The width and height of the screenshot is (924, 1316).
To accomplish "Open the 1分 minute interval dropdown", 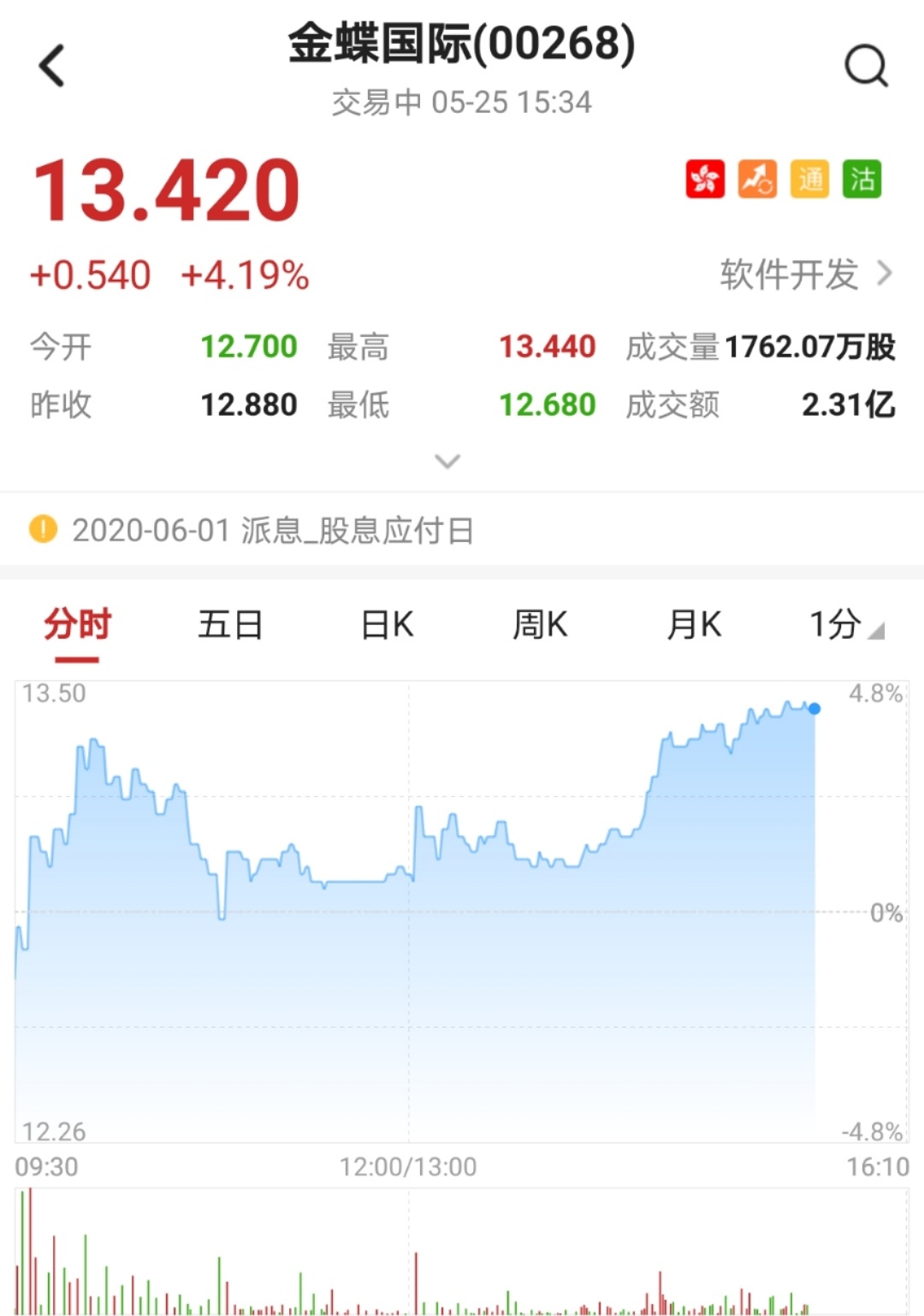I will (x=845, y=624).
